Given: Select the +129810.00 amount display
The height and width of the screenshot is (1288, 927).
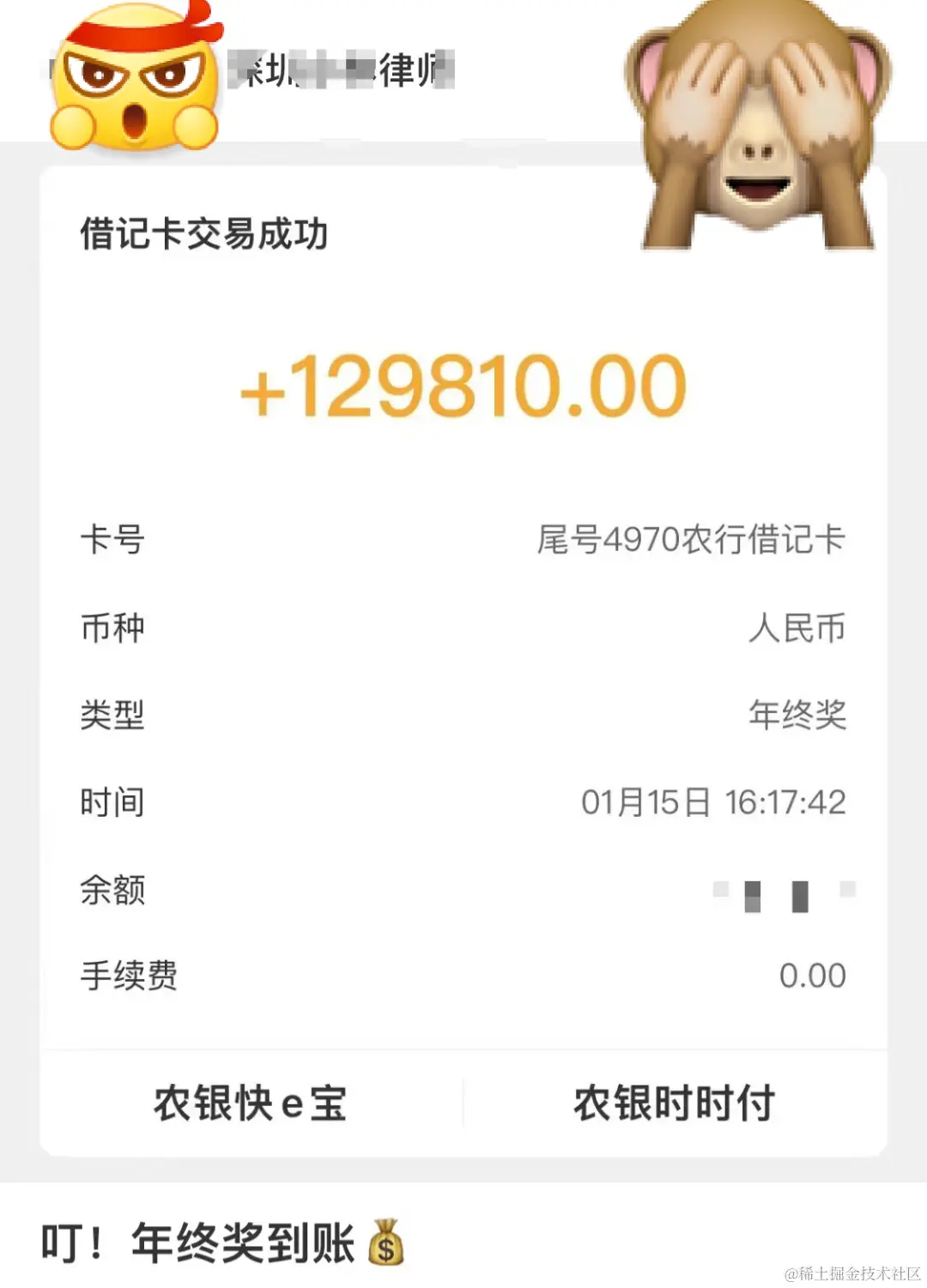Looking at the screenshot, I should tap(463, 388).
